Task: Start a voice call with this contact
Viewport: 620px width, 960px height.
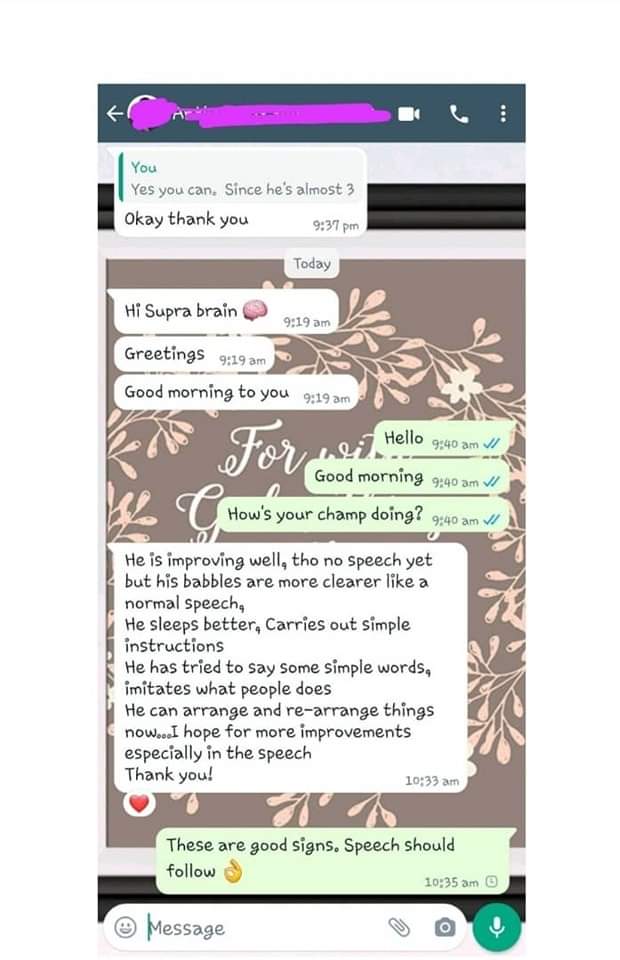Action: pyautogui.click(x=459, y=113)
